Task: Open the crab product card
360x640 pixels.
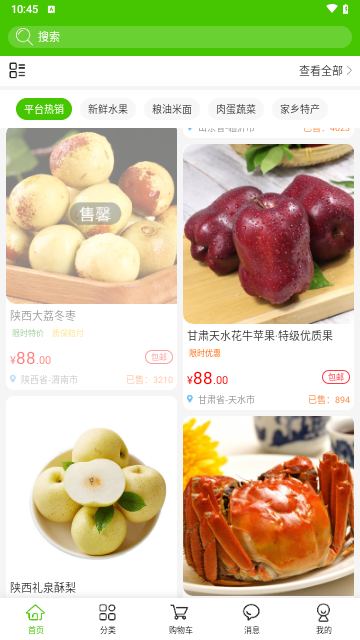Action: (268, 507)
